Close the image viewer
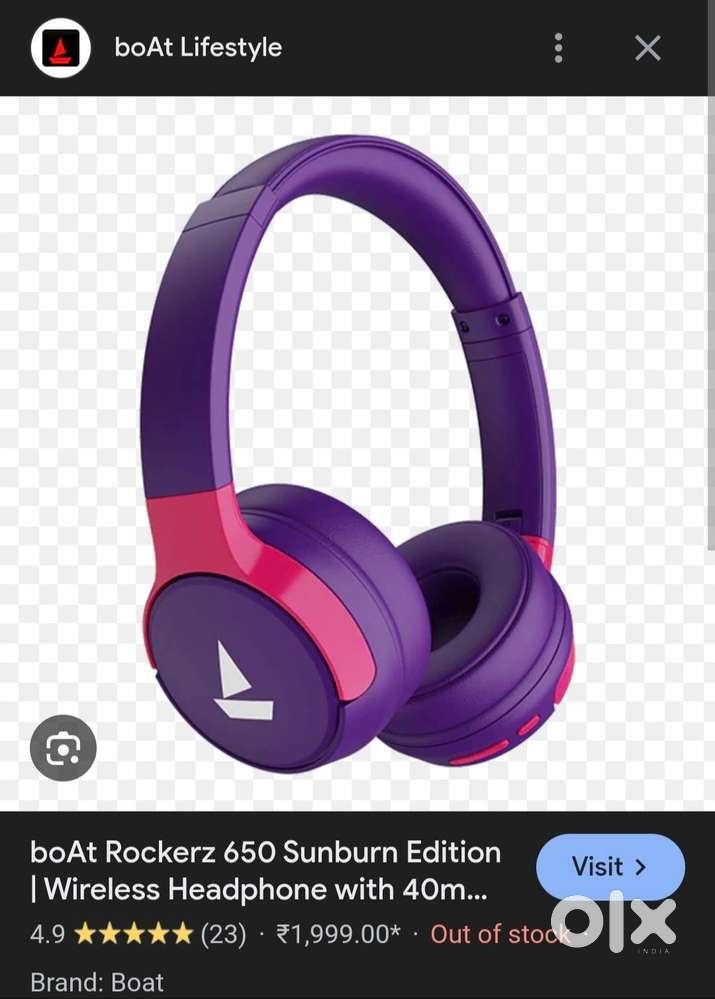Viewport: 715px width, 999px height. coord(648,48)
